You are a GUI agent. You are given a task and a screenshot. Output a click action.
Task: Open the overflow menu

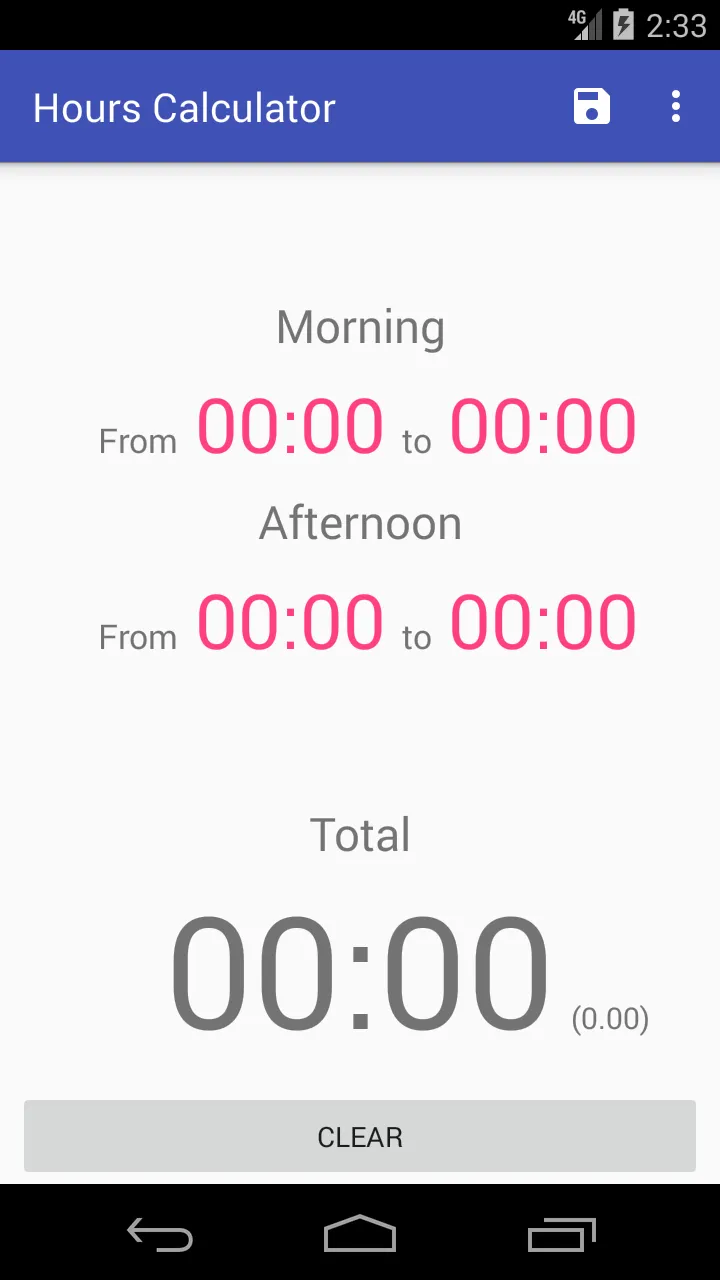(x=676, y=106)
